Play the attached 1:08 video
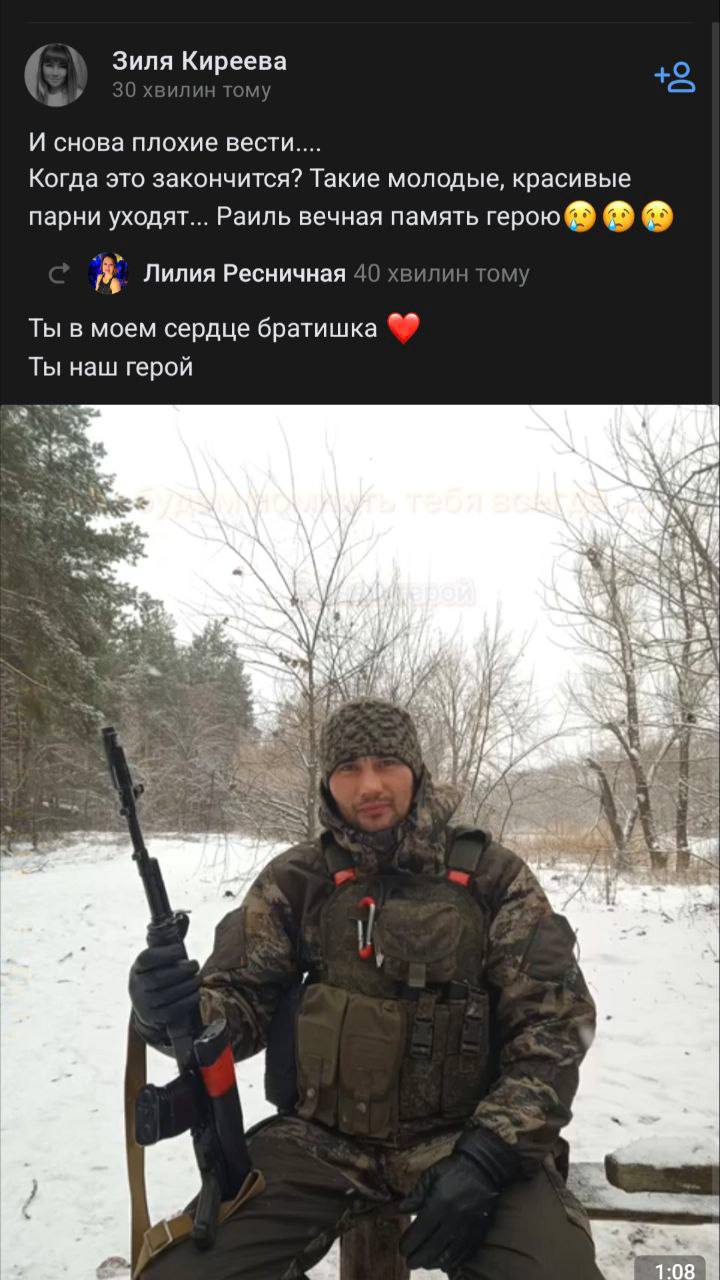 (360, 840)
